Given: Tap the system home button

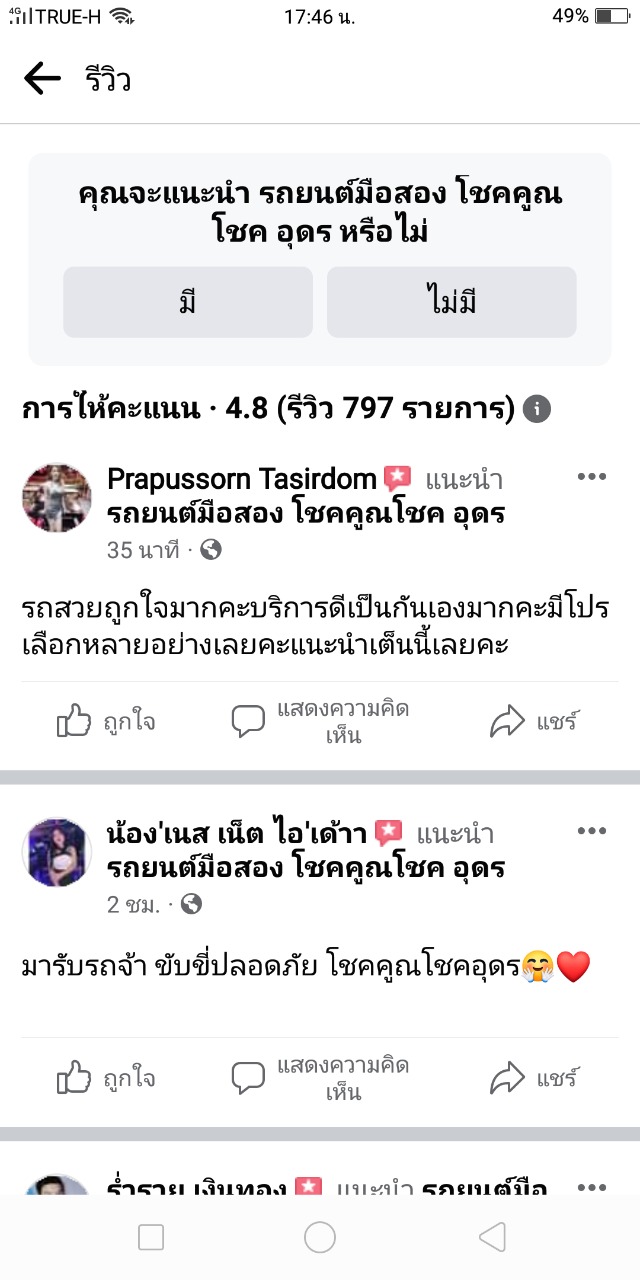Looking at the screenshot, I should point(320,1238).
